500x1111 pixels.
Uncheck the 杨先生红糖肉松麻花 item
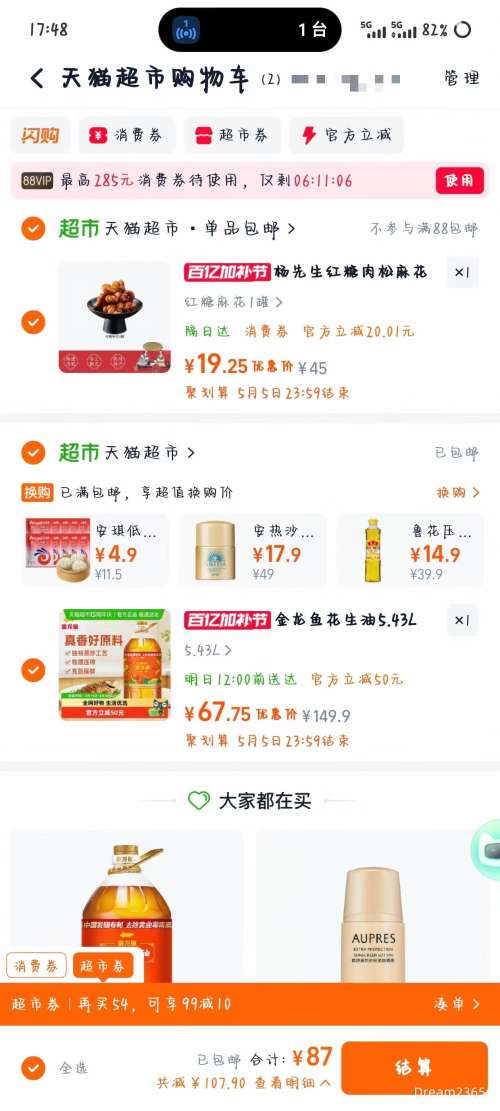pos(33,322)
